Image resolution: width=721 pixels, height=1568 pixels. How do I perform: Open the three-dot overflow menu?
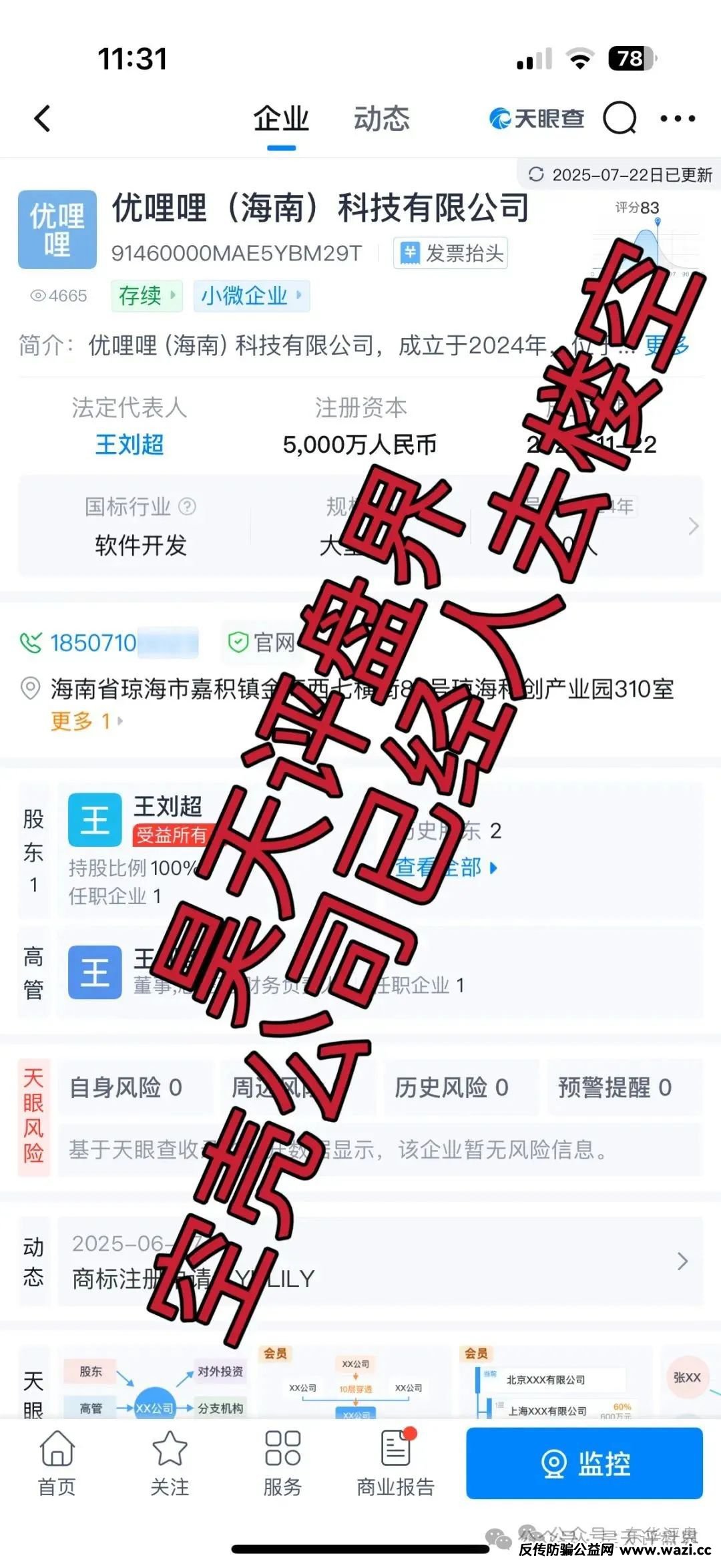pyautogui.click(x=677, y=119)
